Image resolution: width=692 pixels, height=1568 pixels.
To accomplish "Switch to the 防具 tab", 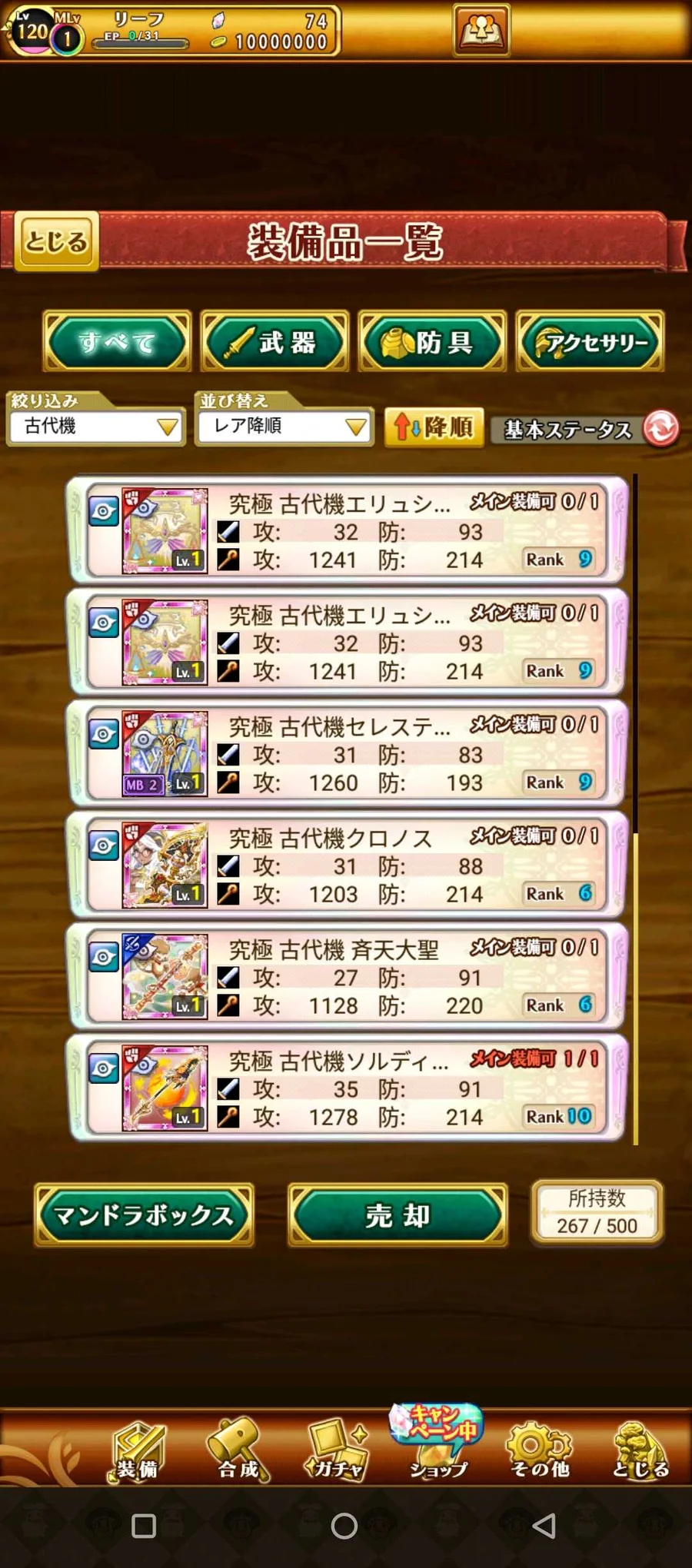I will pyautogui.click(x=432, y=342).
